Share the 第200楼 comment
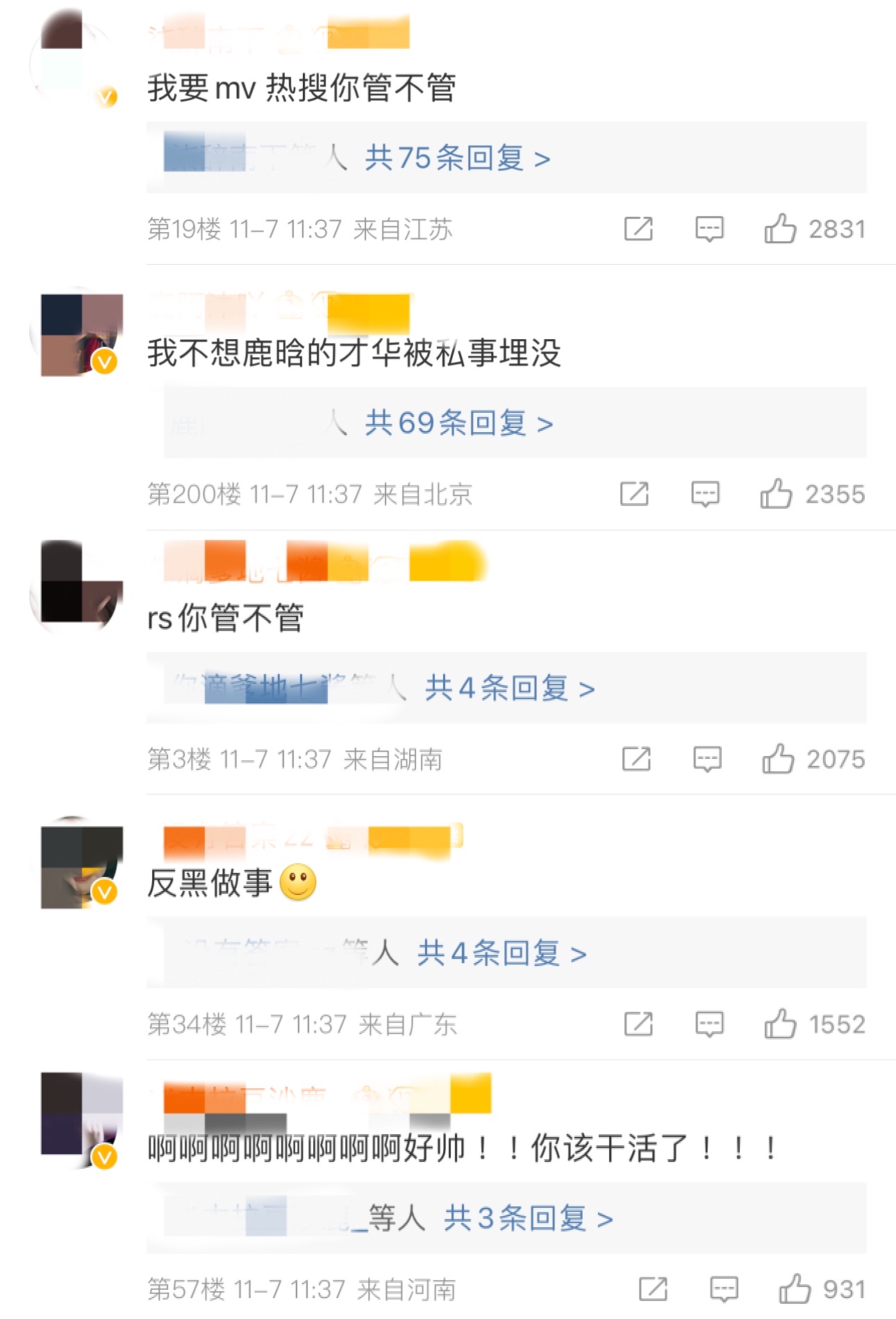The height and width of the screenshot is (1319, 896). click(x=634, y=494)
